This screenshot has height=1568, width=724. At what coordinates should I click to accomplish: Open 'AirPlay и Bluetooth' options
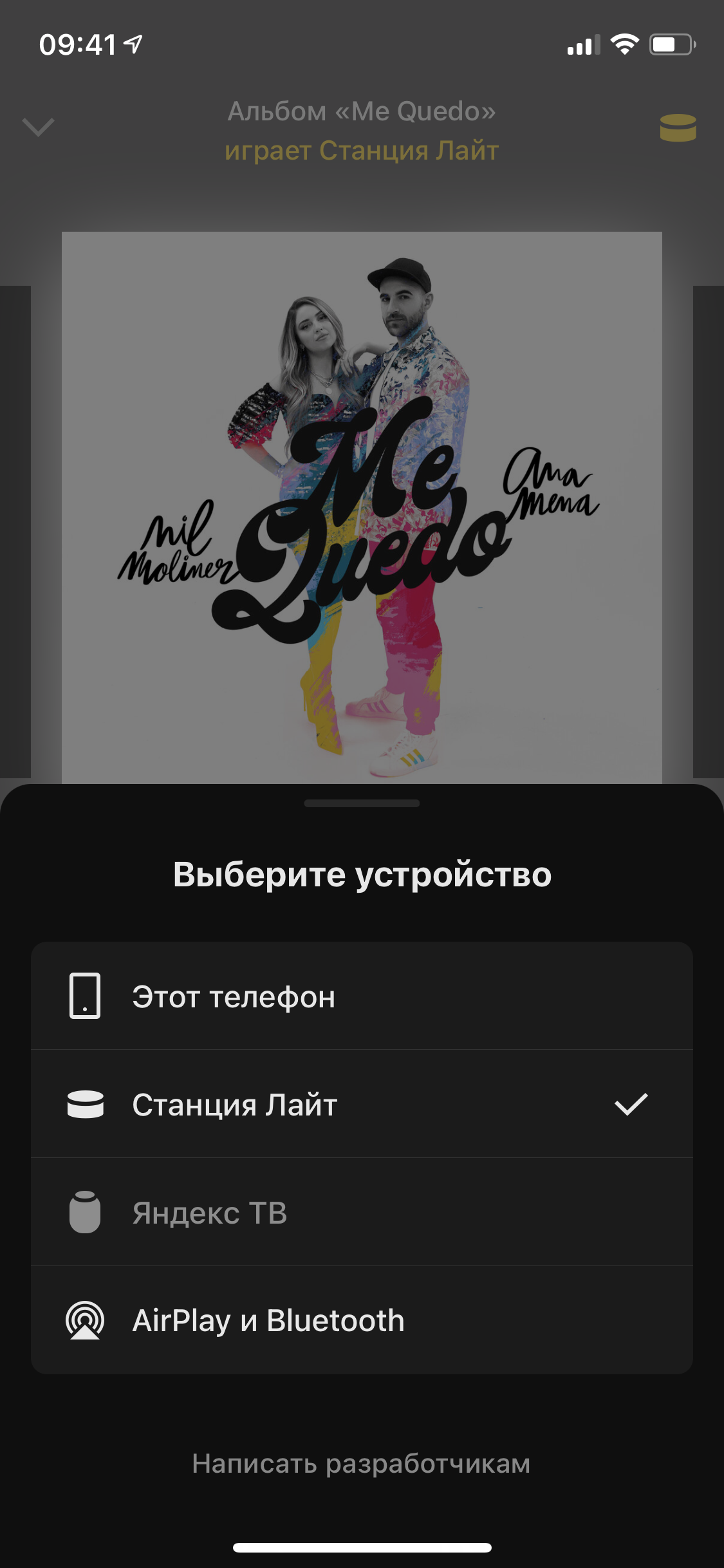click(x=362, y=1321)
